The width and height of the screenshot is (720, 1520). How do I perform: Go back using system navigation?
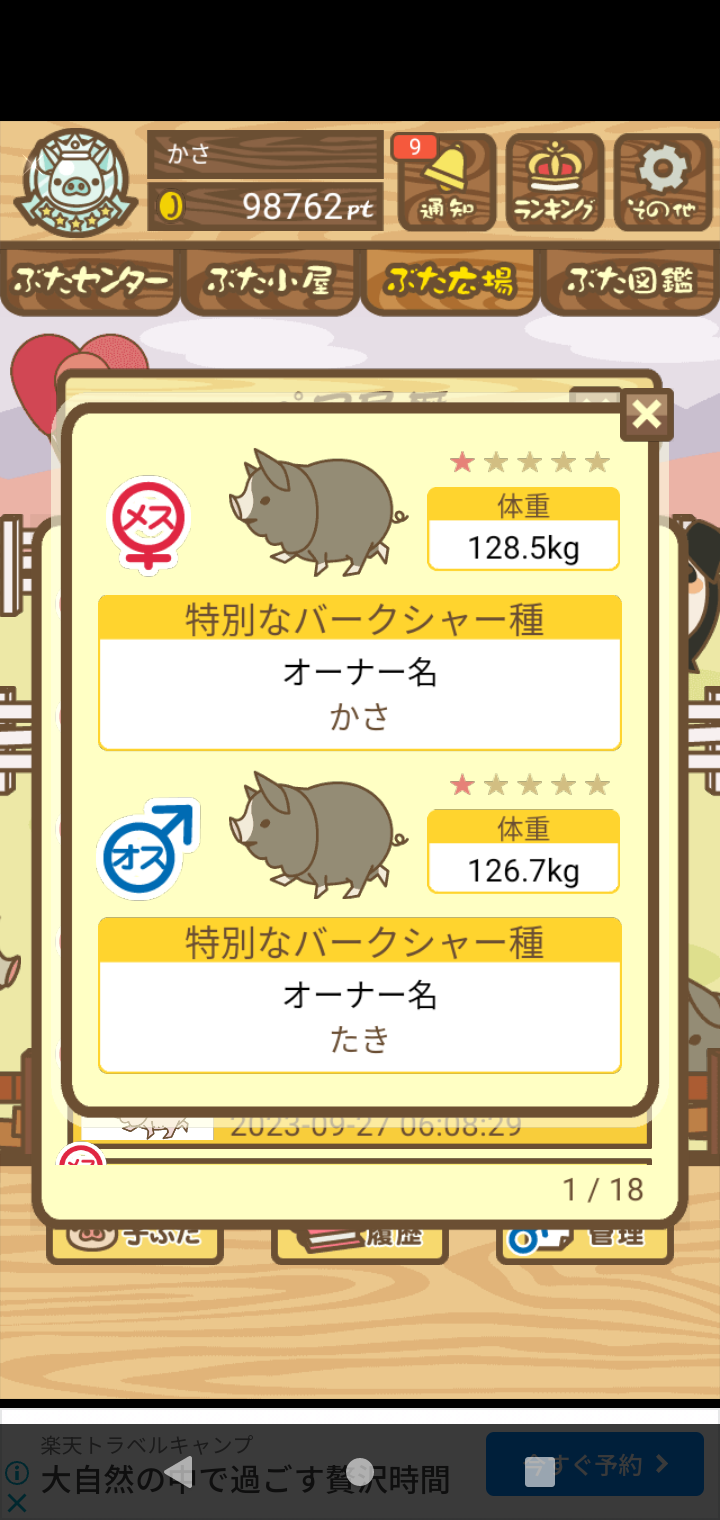tap(180, 1471)
